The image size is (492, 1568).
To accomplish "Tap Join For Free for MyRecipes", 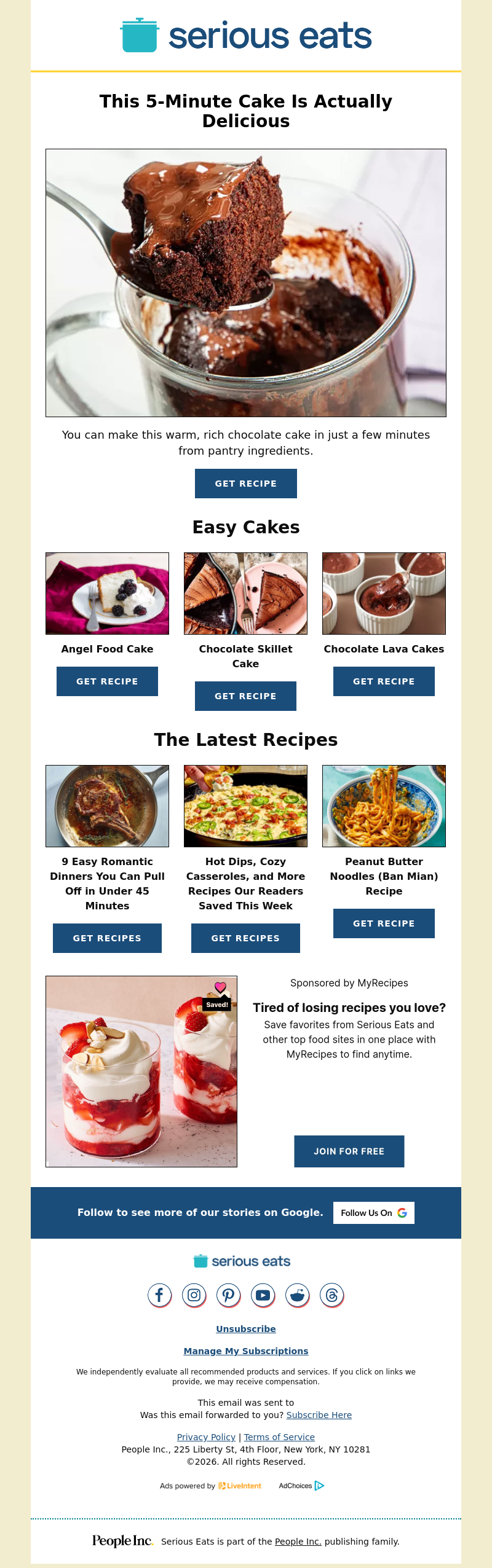I will tap(349, 1151).
